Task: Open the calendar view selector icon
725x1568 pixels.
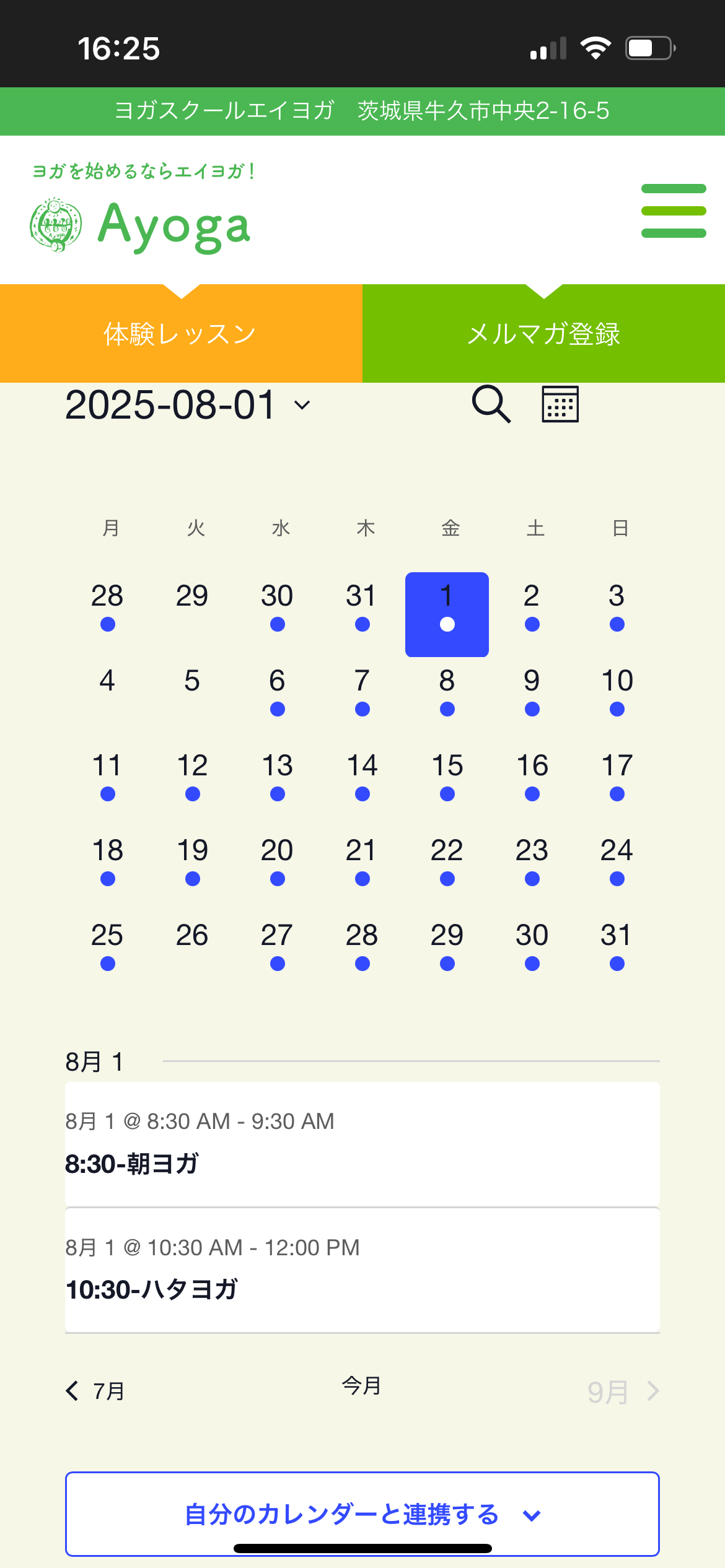Action: [560, 404]
